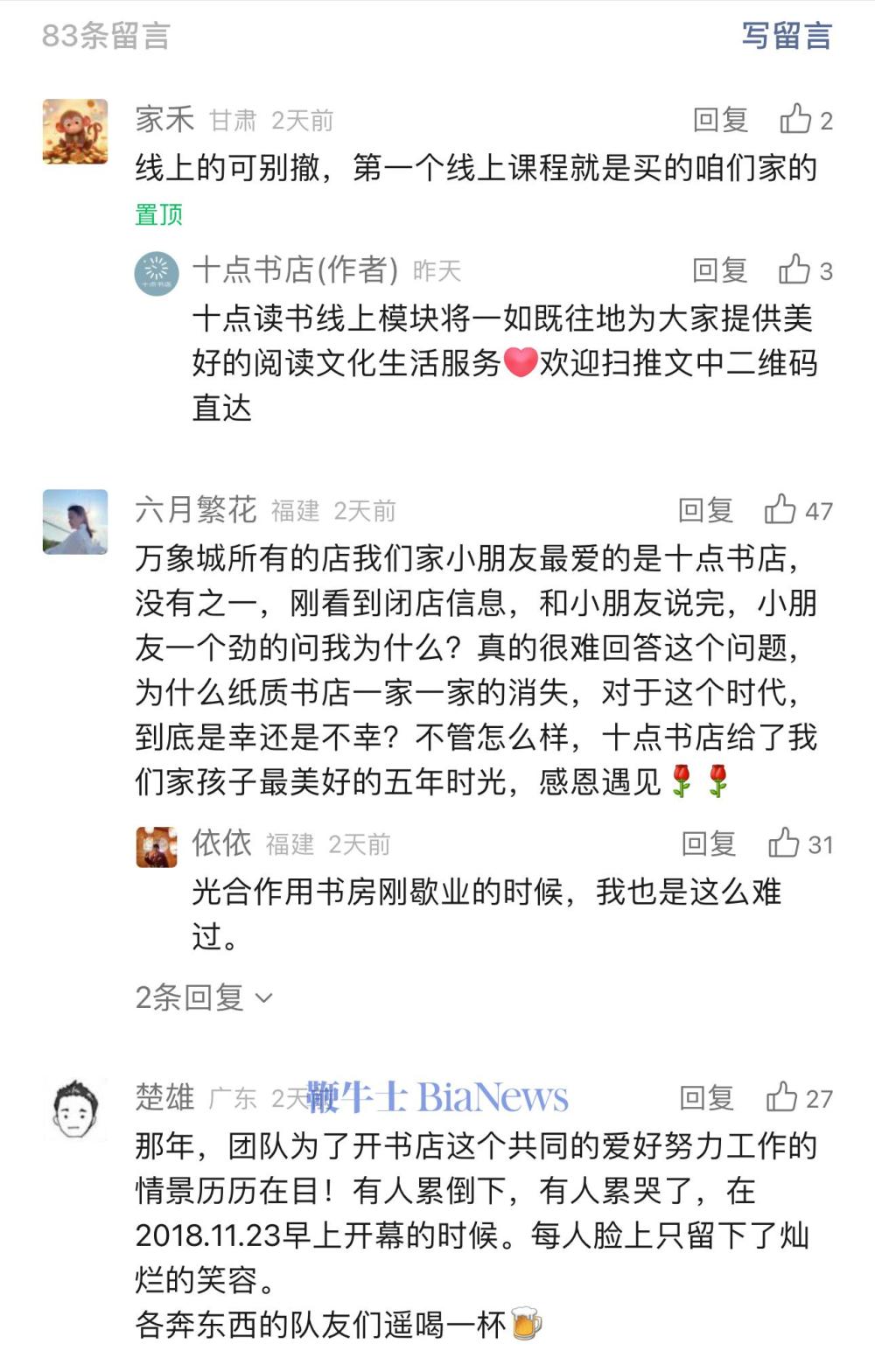The image size is (875, 1372).
Task: Reply to 六月繁花's comment
Action: [705, 510]
